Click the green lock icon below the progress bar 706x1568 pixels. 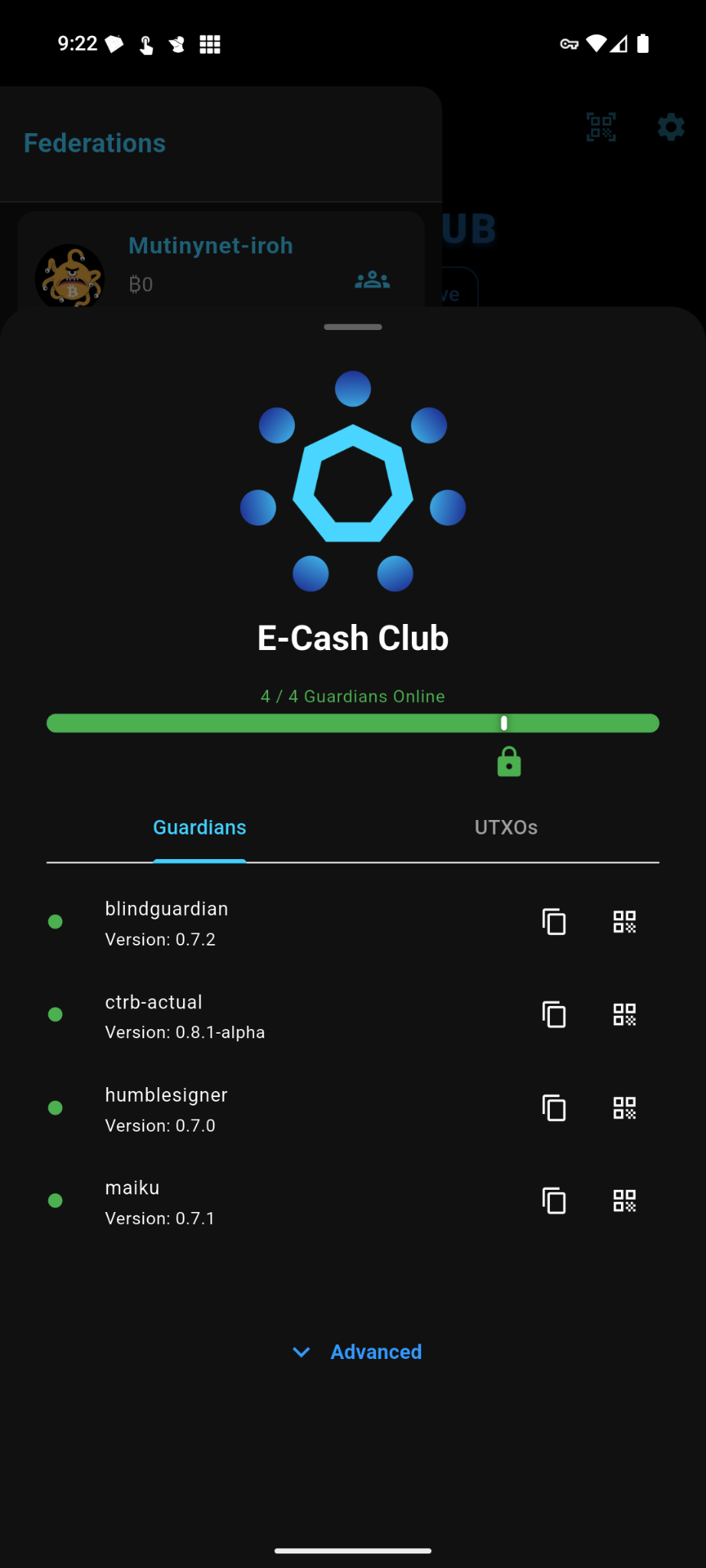pos(508,762)
